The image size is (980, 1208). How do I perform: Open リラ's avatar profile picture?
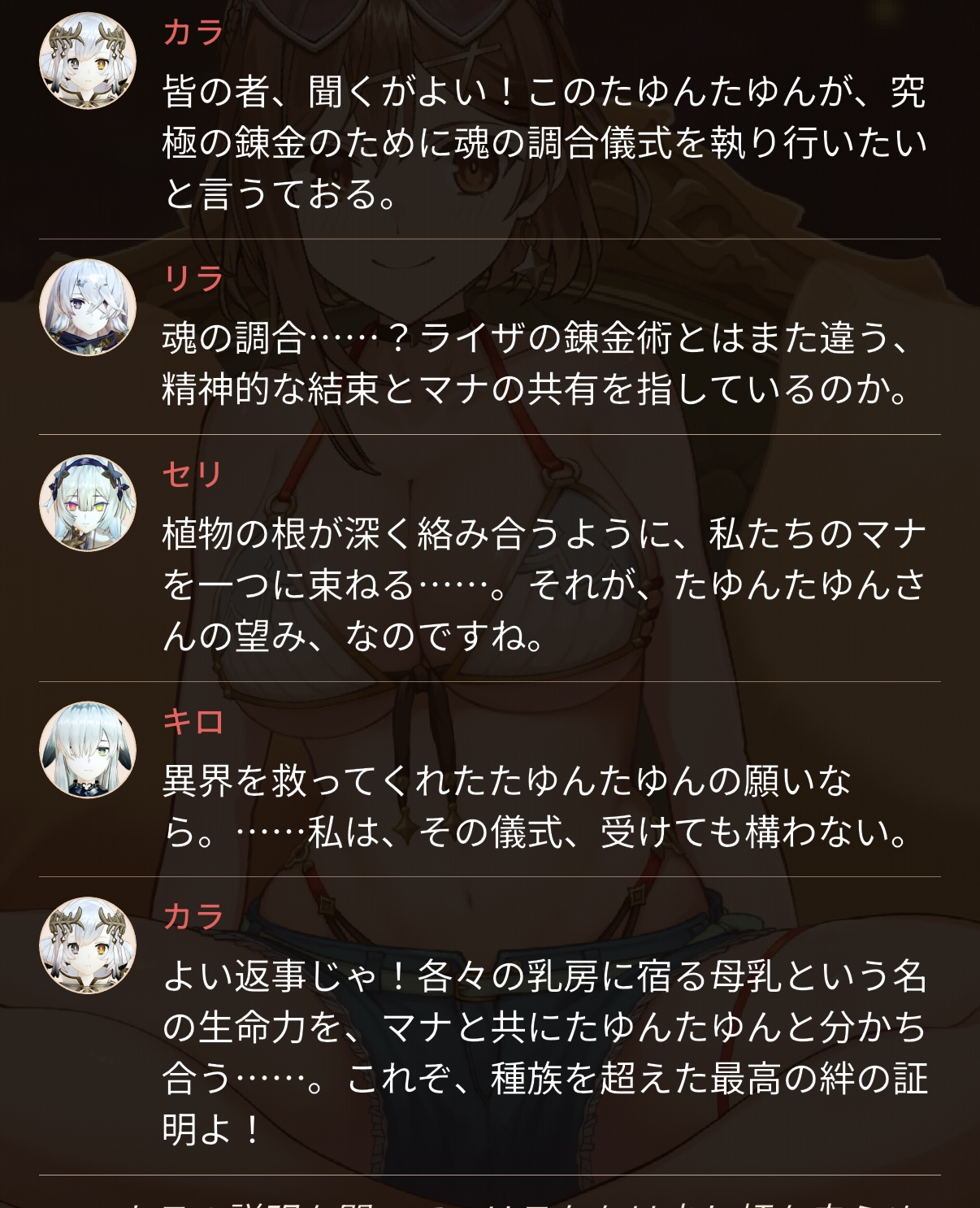88,307
